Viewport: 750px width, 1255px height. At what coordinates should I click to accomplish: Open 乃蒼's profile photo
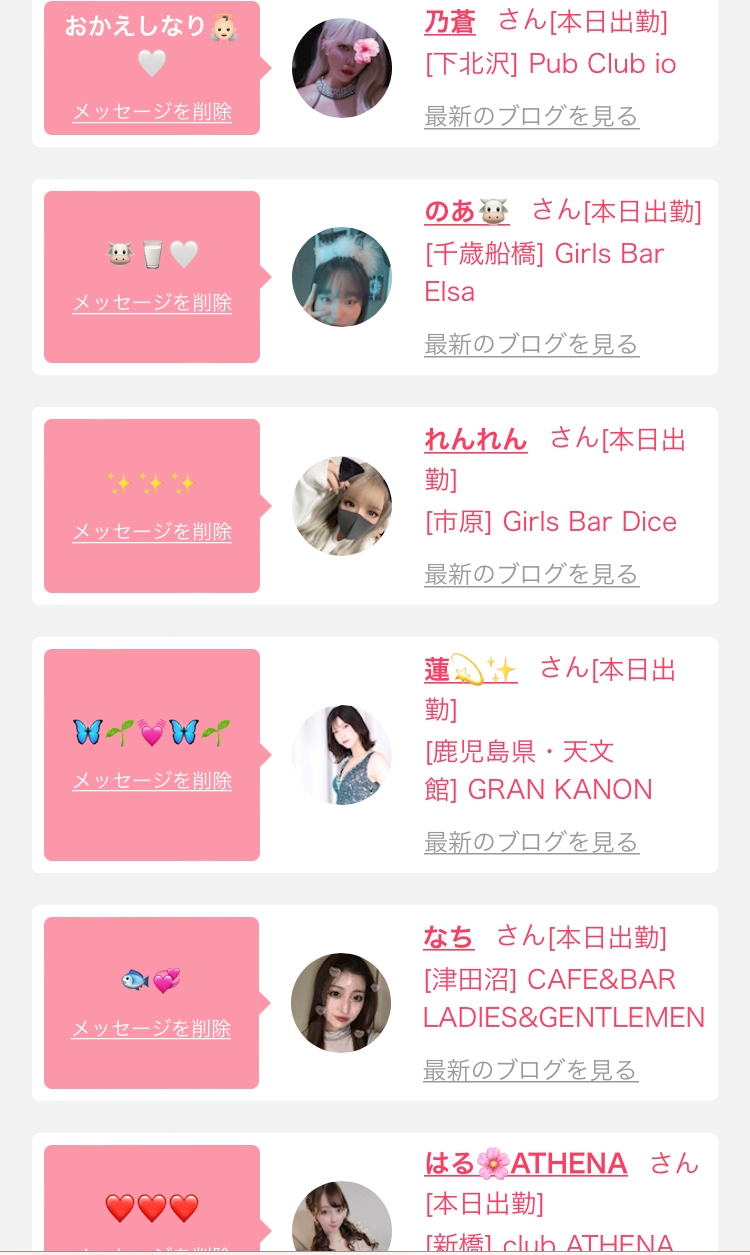pyautogui.click(x=342, y=68)
